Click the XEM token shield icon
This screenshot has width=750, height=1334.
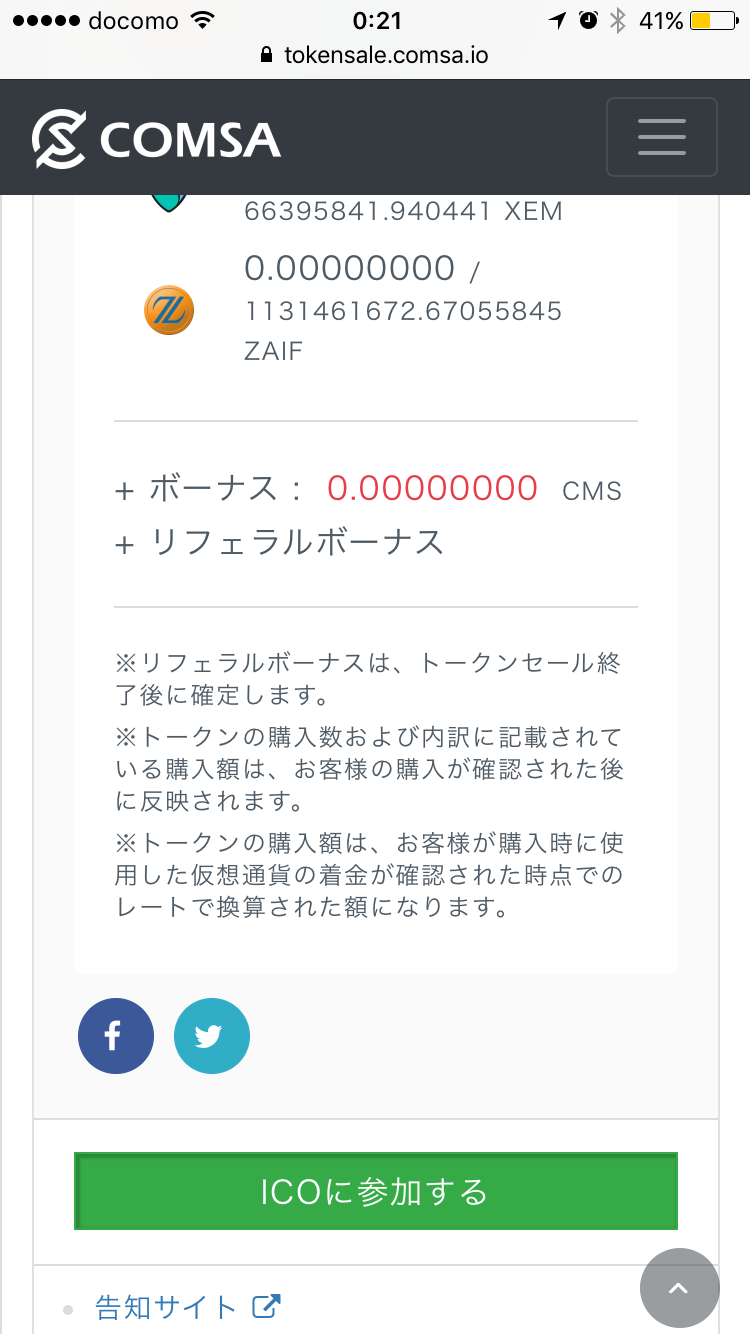170,195
